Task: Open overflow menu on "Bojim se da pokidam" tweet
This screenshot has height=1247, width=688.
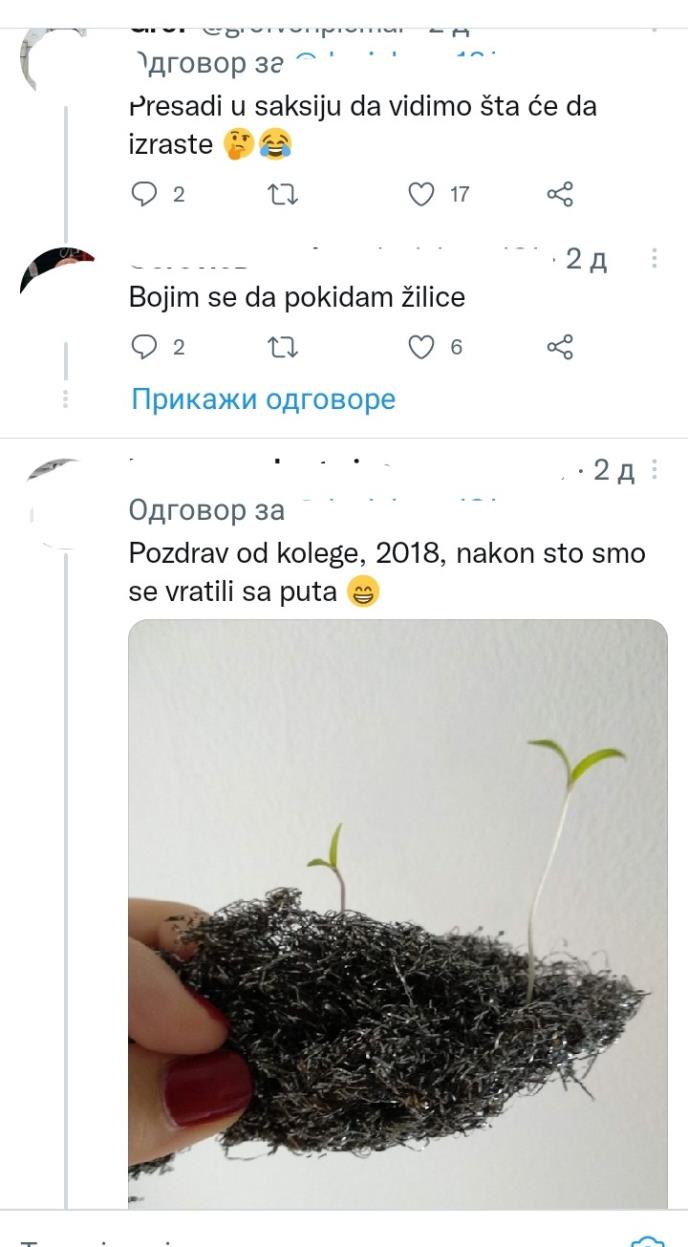Action: coord(655,259)
